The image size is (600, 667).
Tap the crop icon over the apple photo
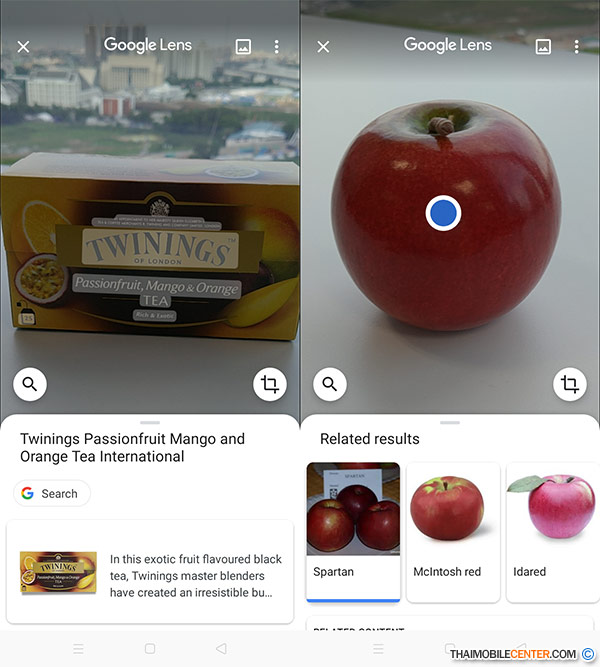[570, 383]
